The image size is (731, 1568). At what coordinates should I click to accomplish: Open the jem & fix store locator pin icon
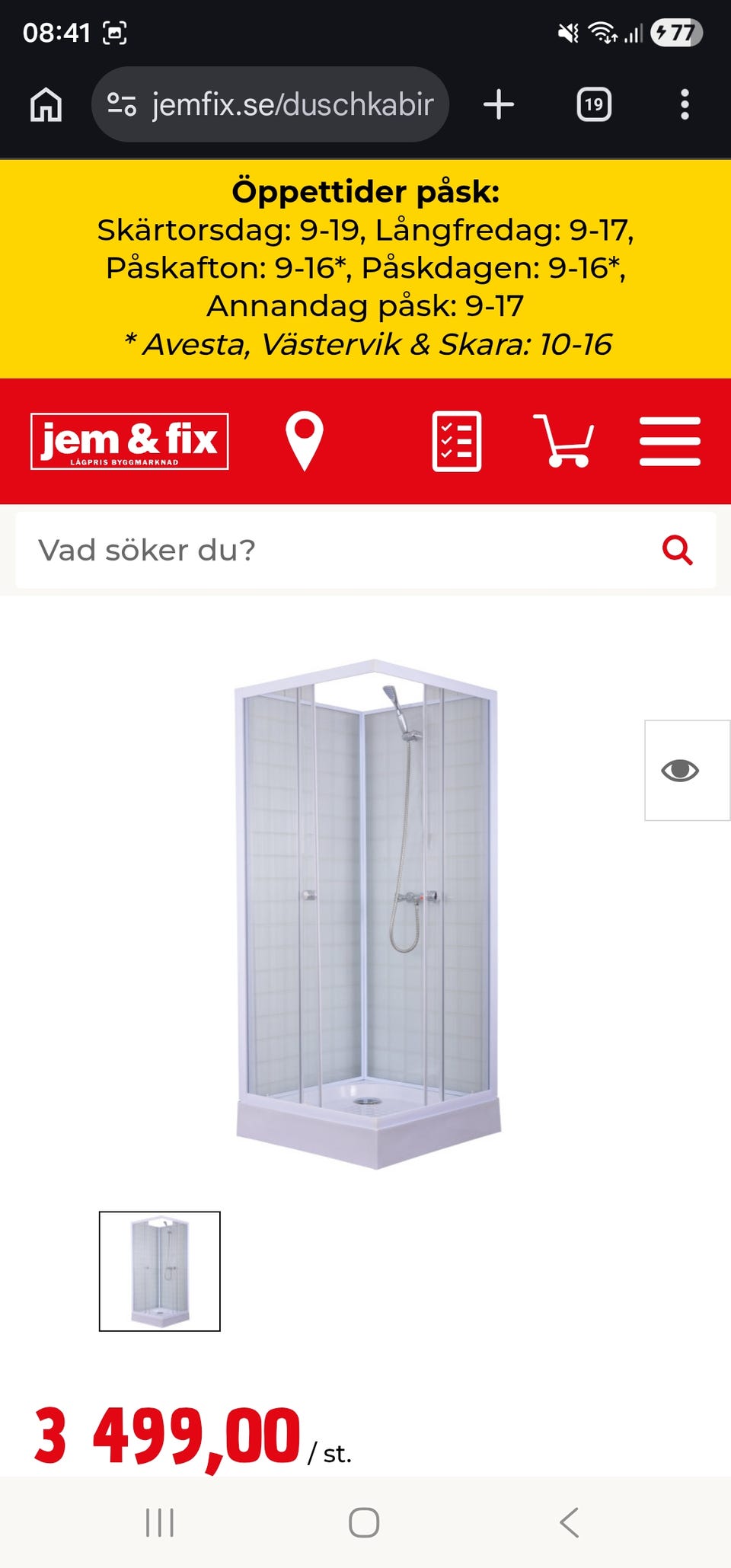[304, 440]
